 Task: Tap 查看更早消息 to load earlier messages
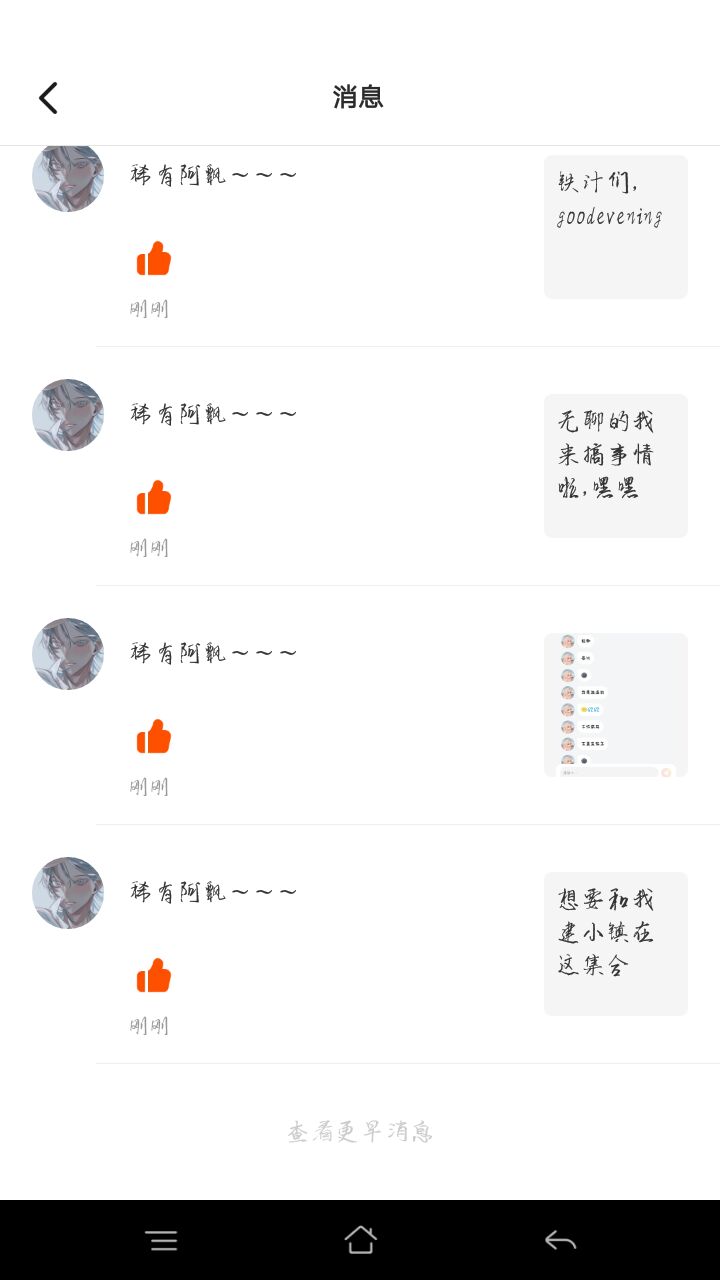(360, 1132)
